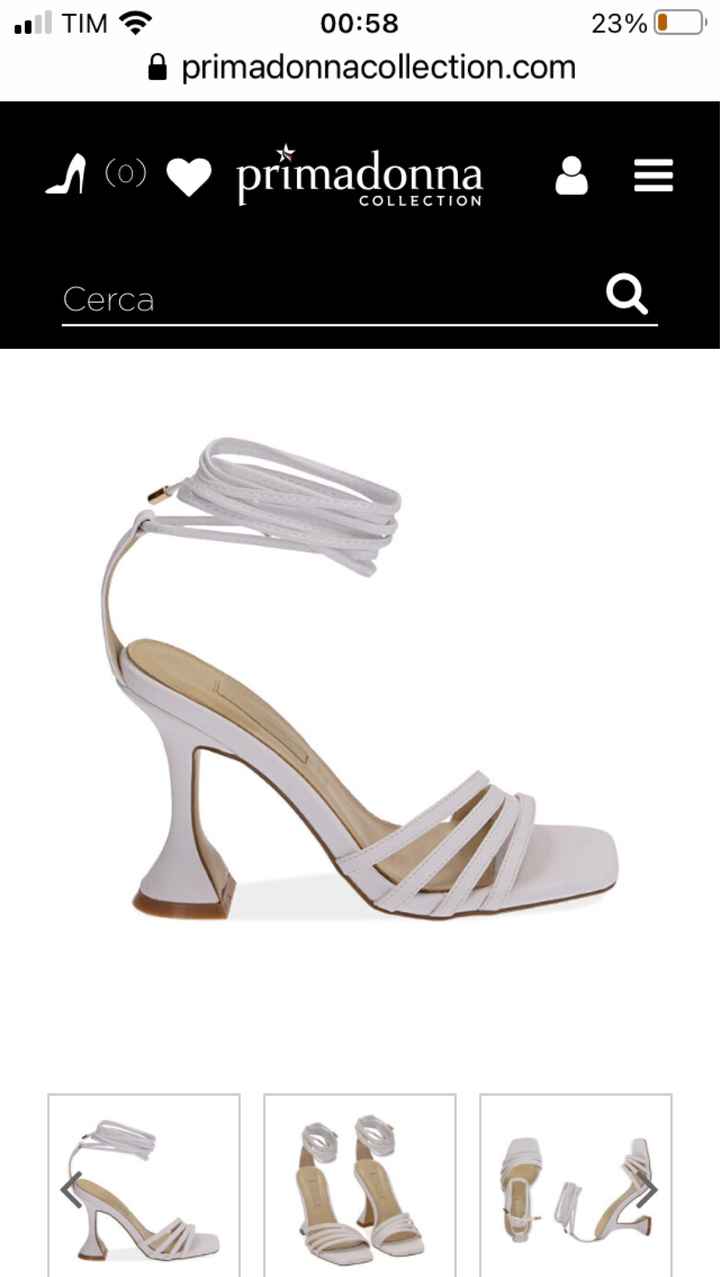
Task: Click the search magnifier icon
Action: [627, 294]
